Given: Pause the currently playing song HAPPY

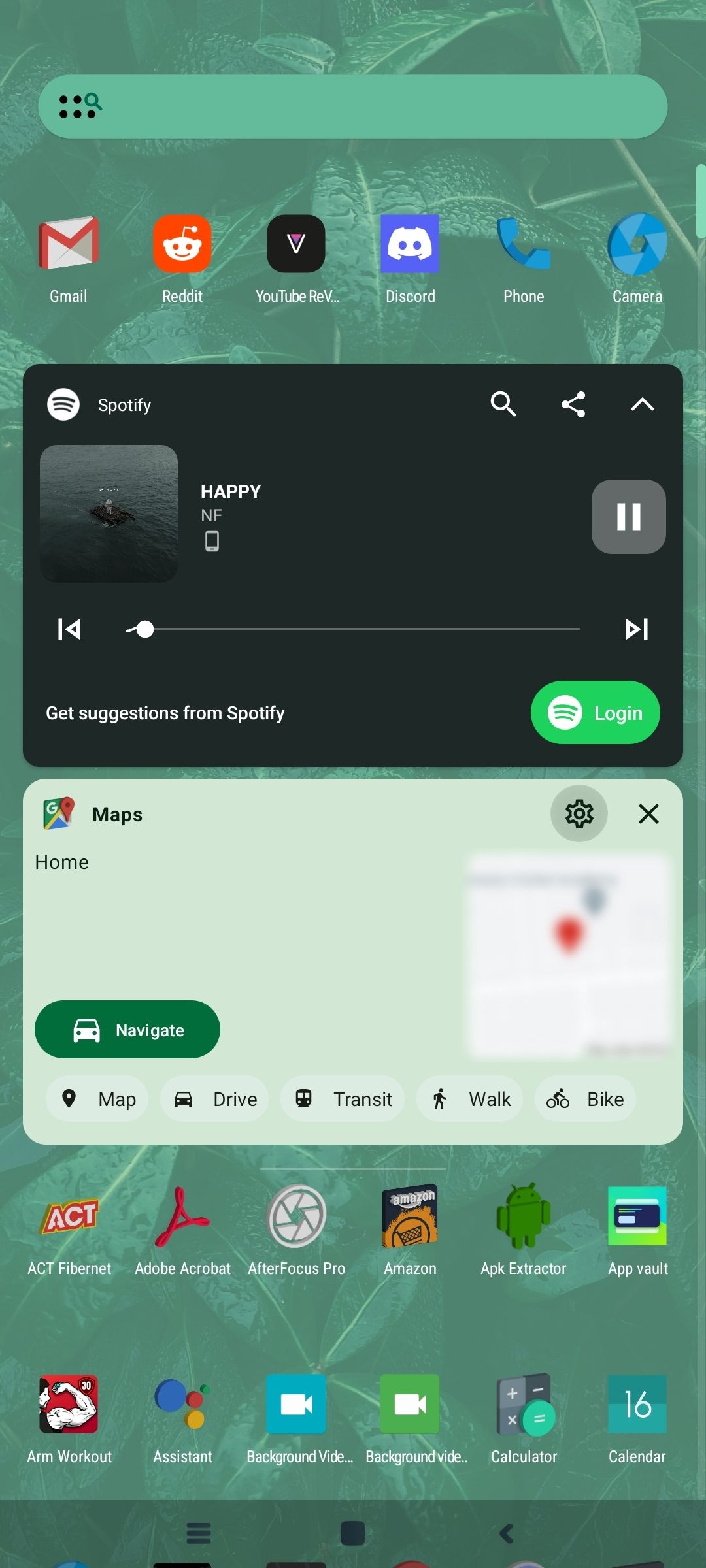Looking at the screenshot, I should coord(628,516).
